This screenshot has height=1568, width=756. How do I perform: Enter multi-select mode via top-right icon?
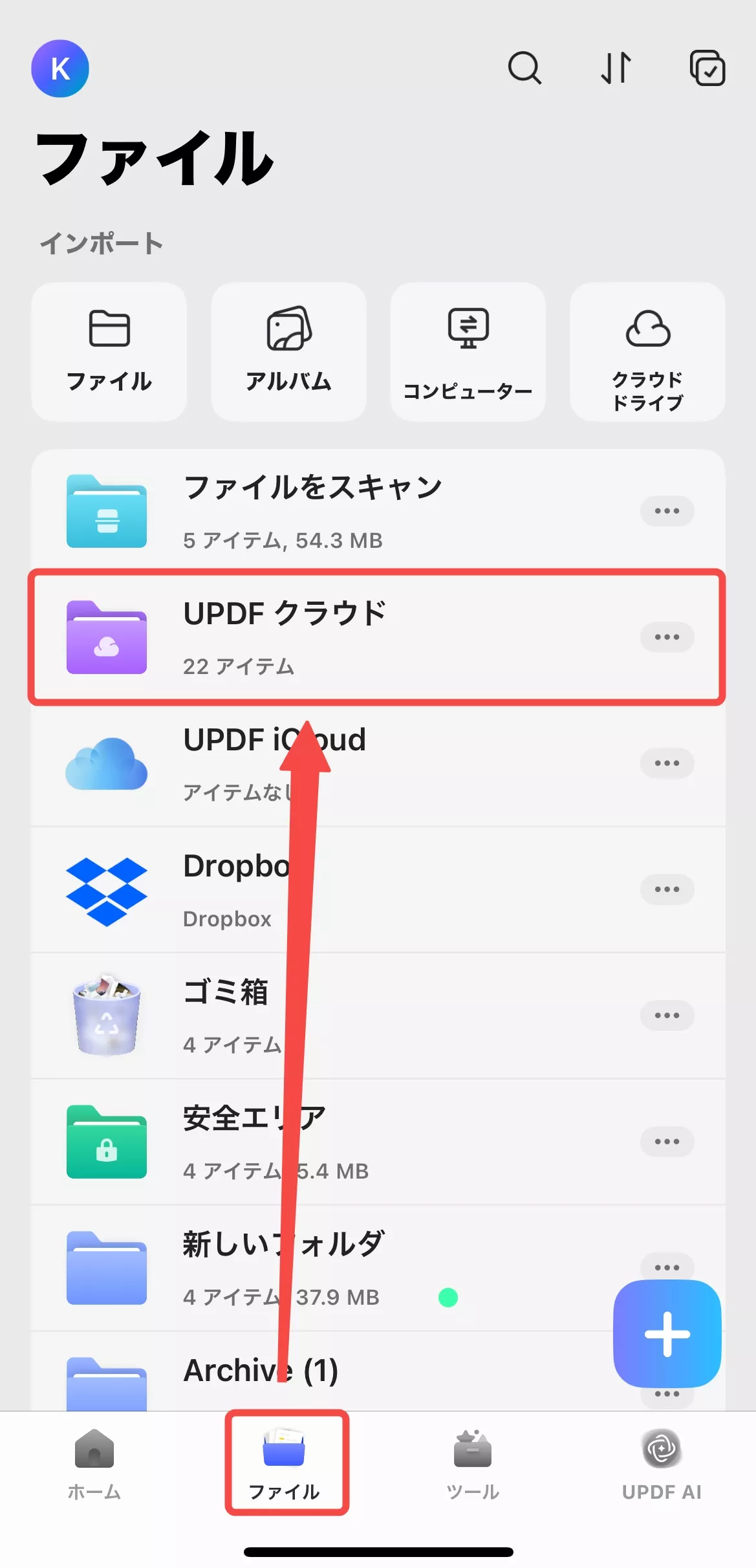click(x=707, y=69)
